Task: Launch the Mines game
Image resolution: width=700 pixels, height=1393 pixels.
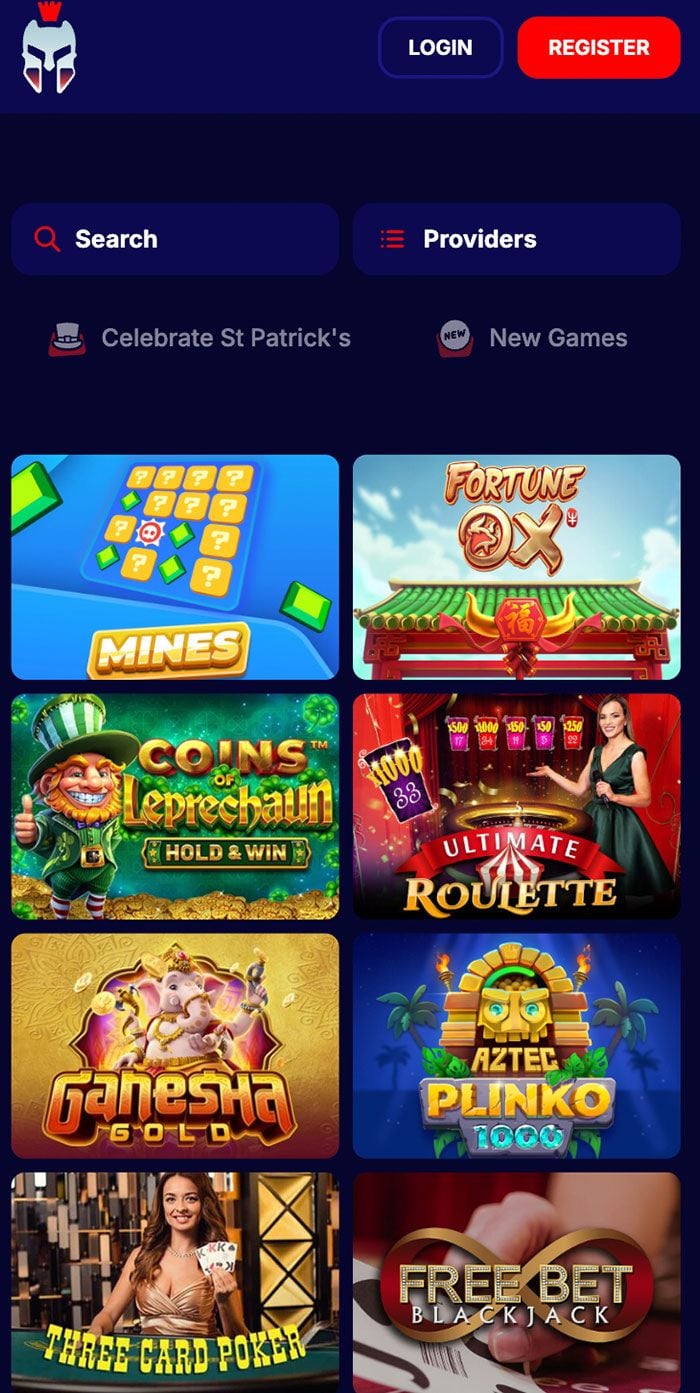Action: [x=175, y=567]
